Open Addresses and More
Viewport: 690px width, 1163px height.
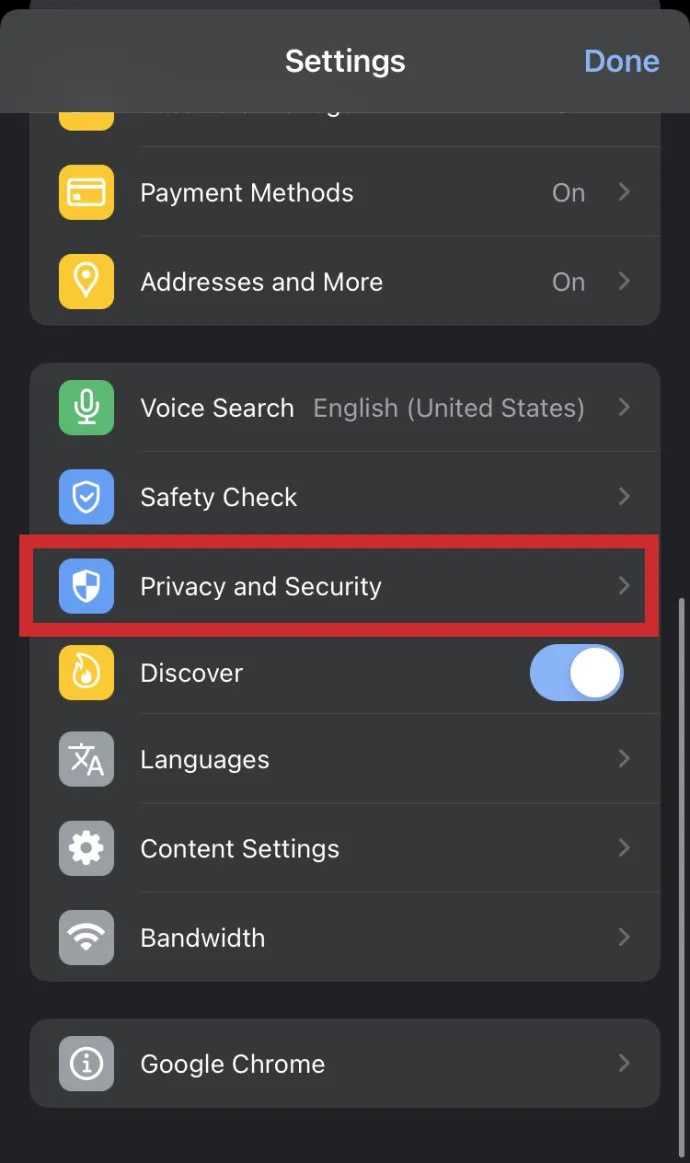pos(344,281)
